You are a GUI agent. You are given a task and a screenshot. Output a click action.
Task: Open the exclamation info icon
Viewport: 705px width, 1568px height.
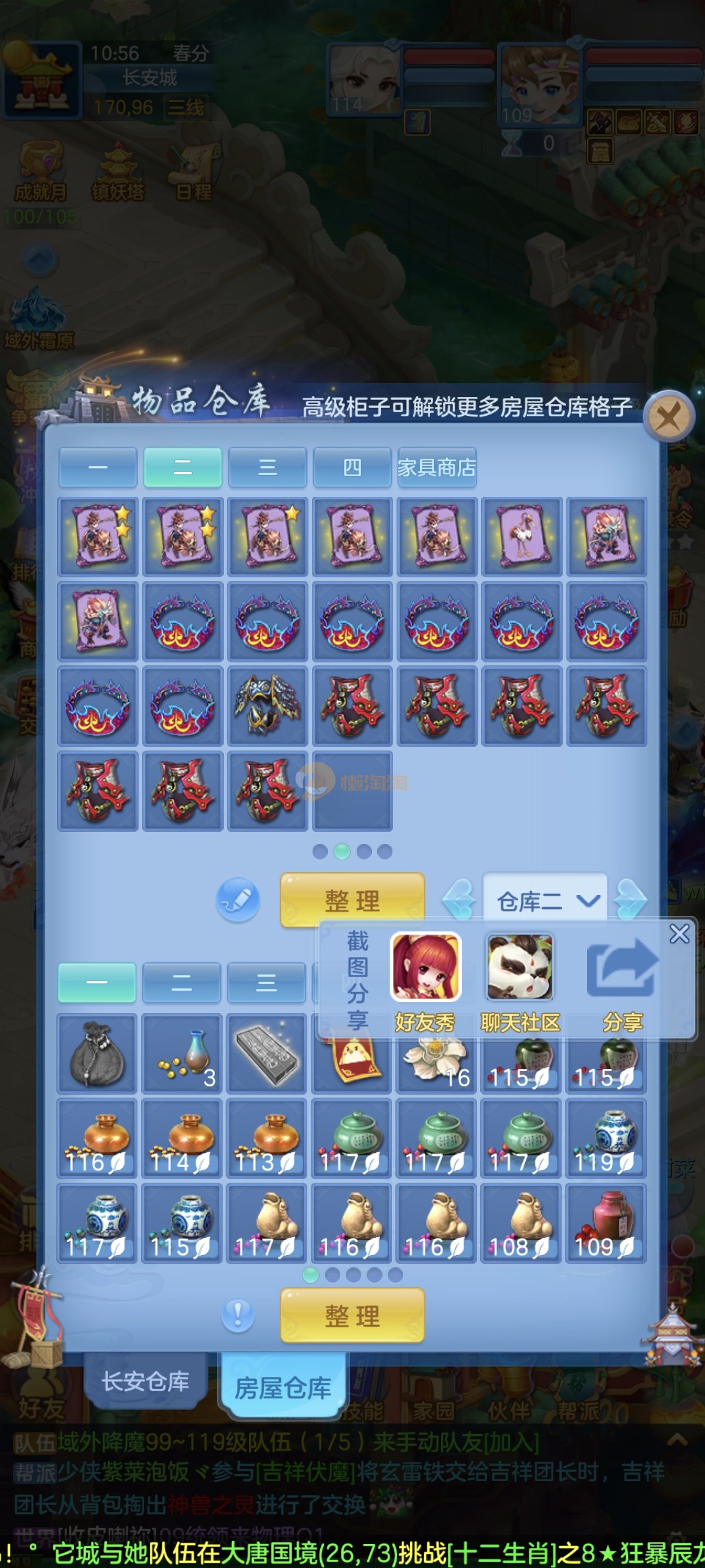237,1315
